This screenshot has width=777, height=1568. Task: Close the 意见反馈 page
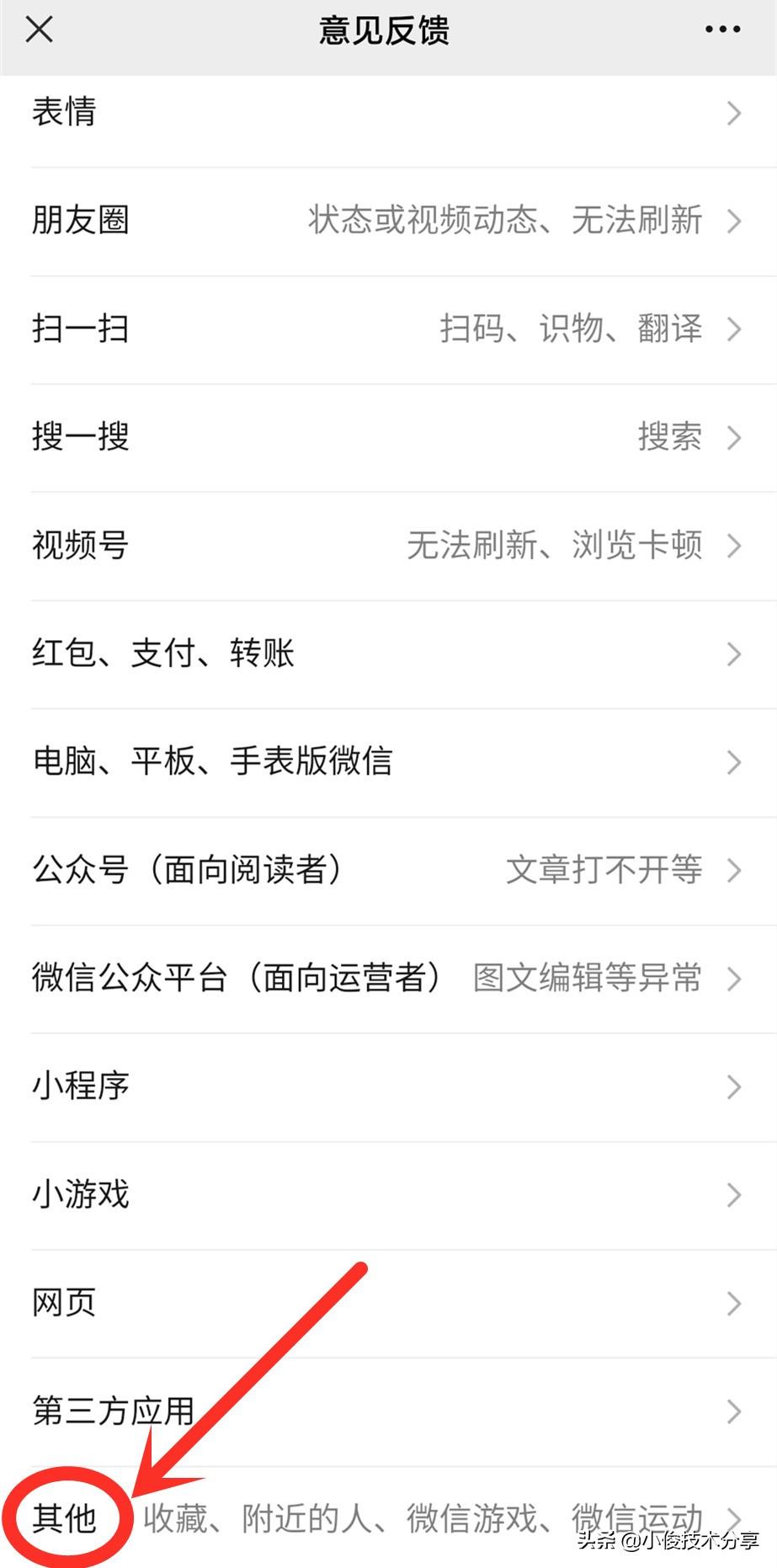pyautogui.click(x=39, y=30)
